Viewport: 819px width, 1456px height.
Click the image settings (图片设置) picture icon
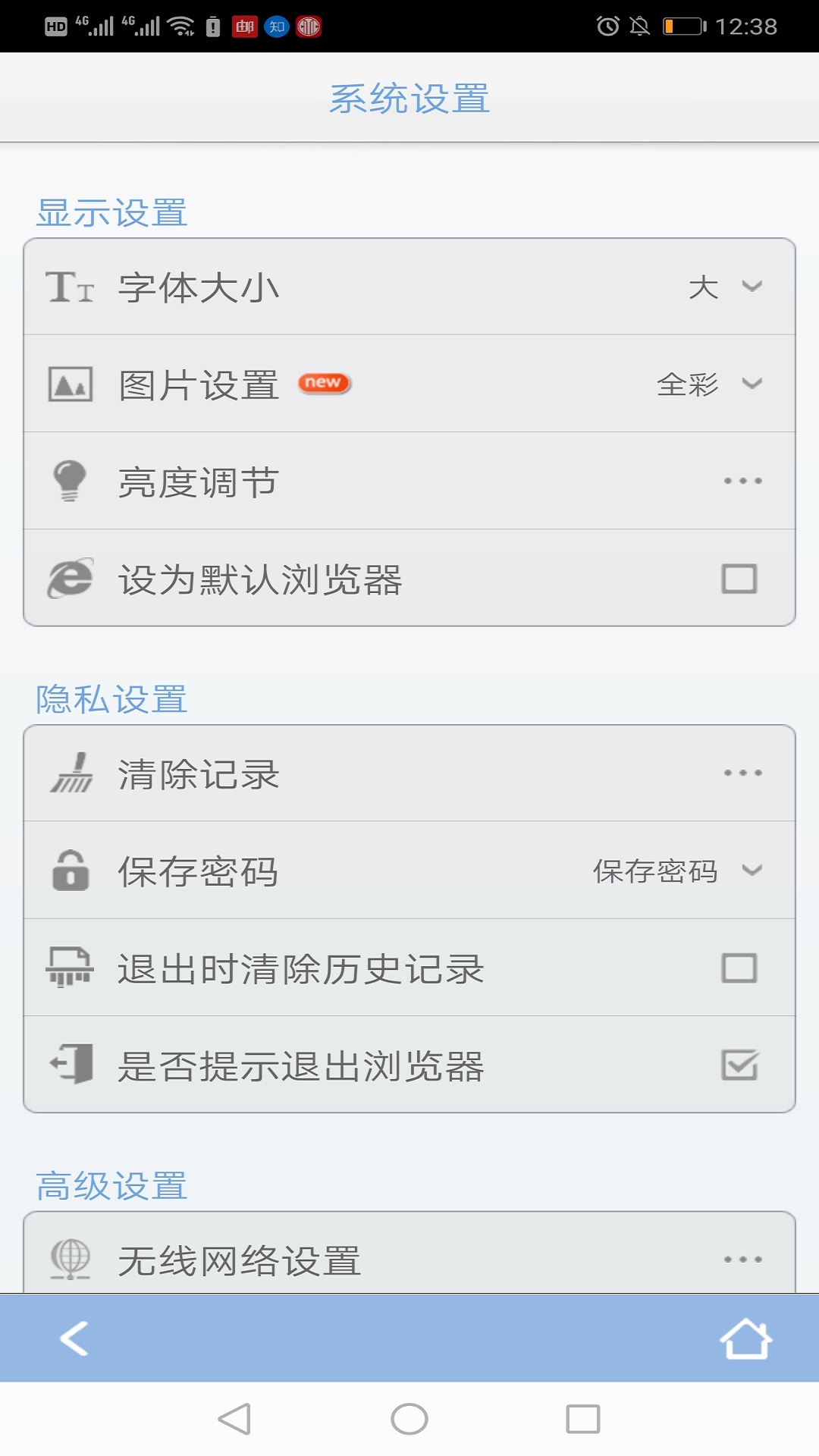pyautogui.click(x=71, y=383)
